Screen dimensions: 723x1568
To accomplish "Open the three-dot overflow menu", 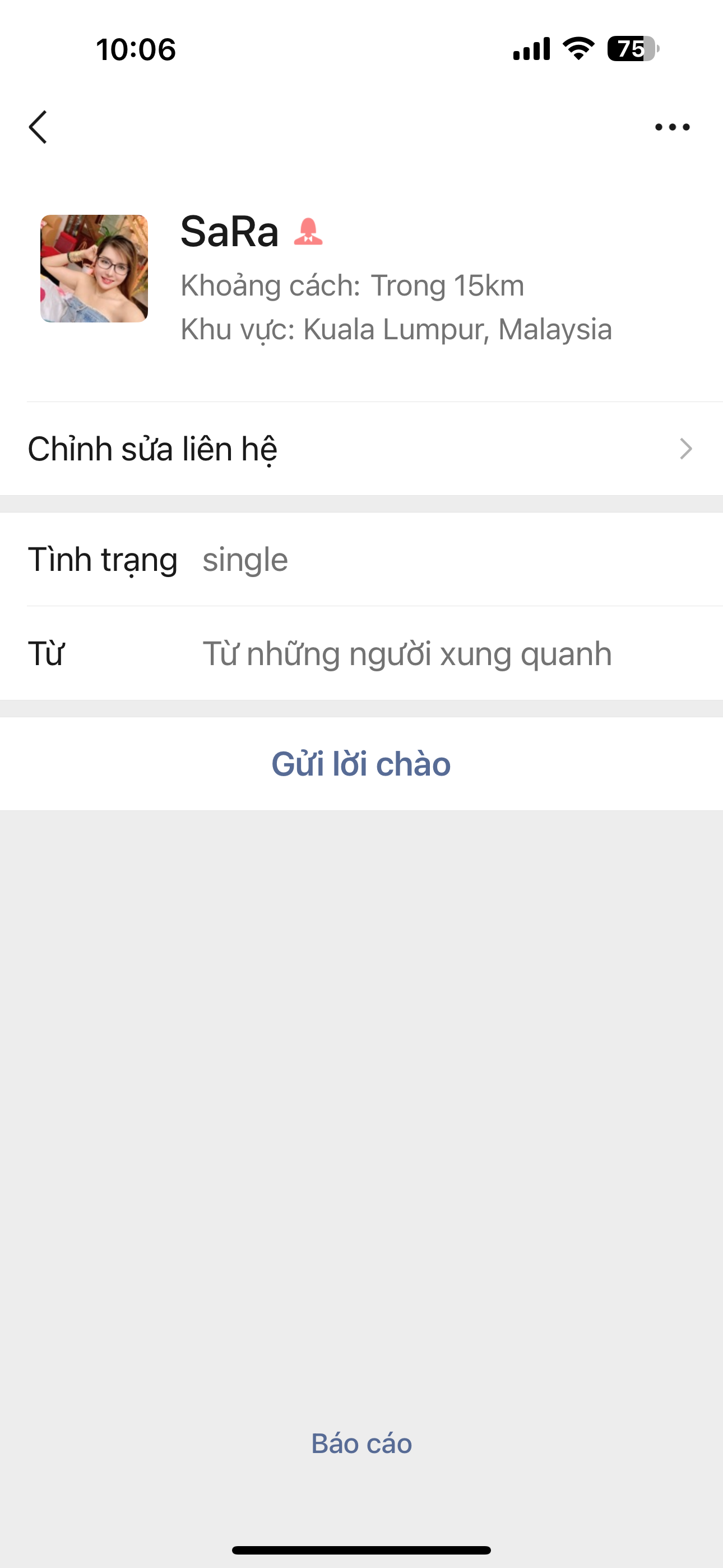I will 672,127.
